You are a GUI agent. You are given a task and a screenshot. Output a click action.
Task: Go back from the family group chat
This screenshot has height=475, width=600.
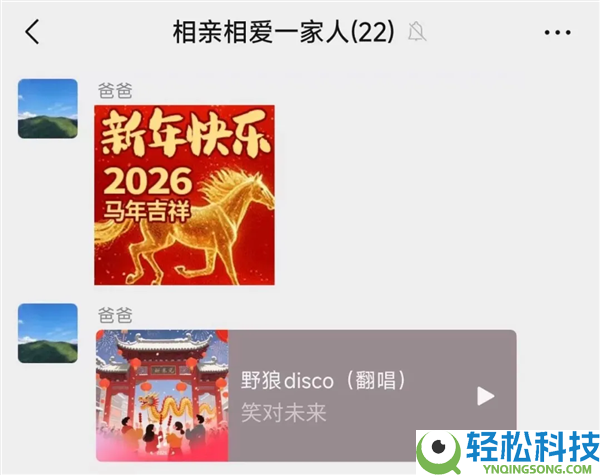tap(32, 32)
